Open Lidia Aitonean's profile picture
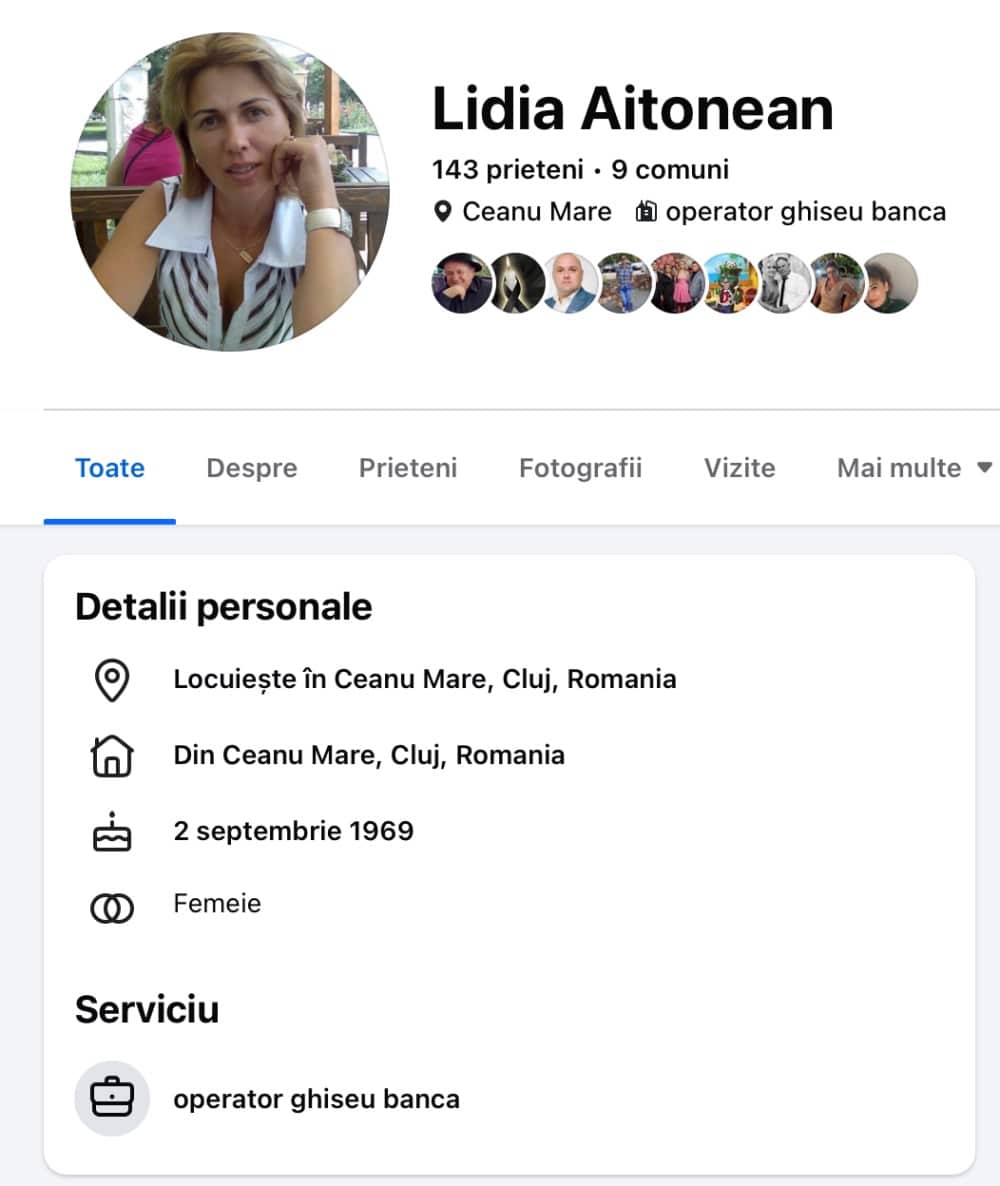The height and width of the screenshot is (1186, 1000). click(x=230, y=192)
